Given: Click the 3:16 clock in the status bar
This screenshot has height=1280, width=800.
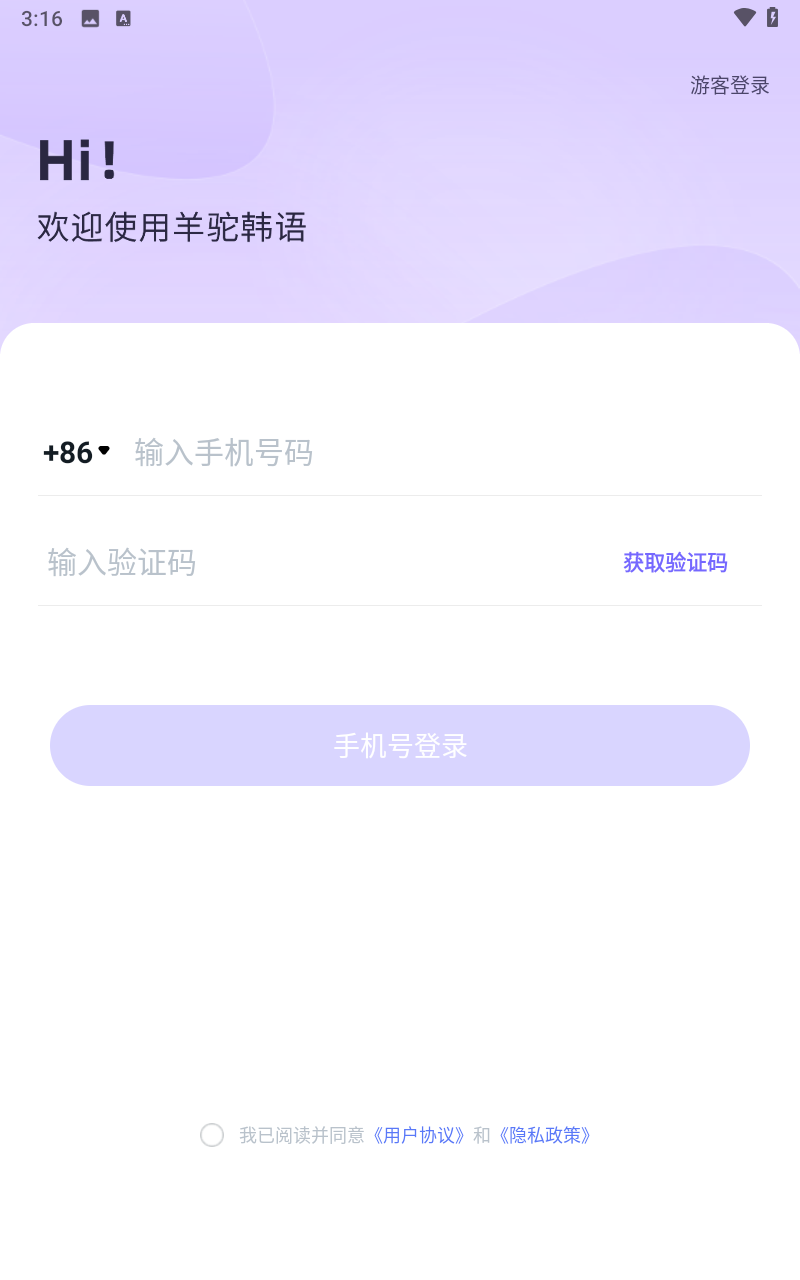Looking at the screenshot, I should pyautogui.click(x=42, y=16).
